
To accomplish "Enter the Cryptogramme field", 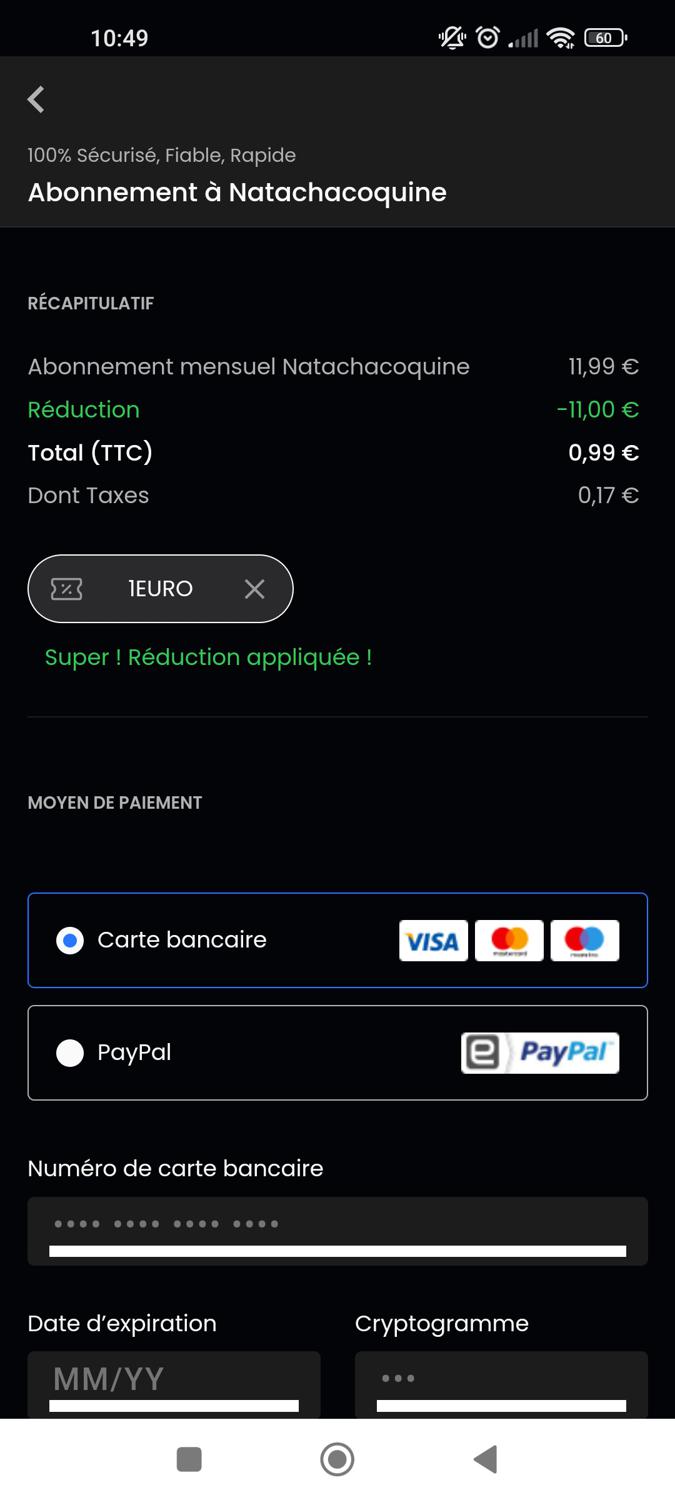I will [500, 1382].
